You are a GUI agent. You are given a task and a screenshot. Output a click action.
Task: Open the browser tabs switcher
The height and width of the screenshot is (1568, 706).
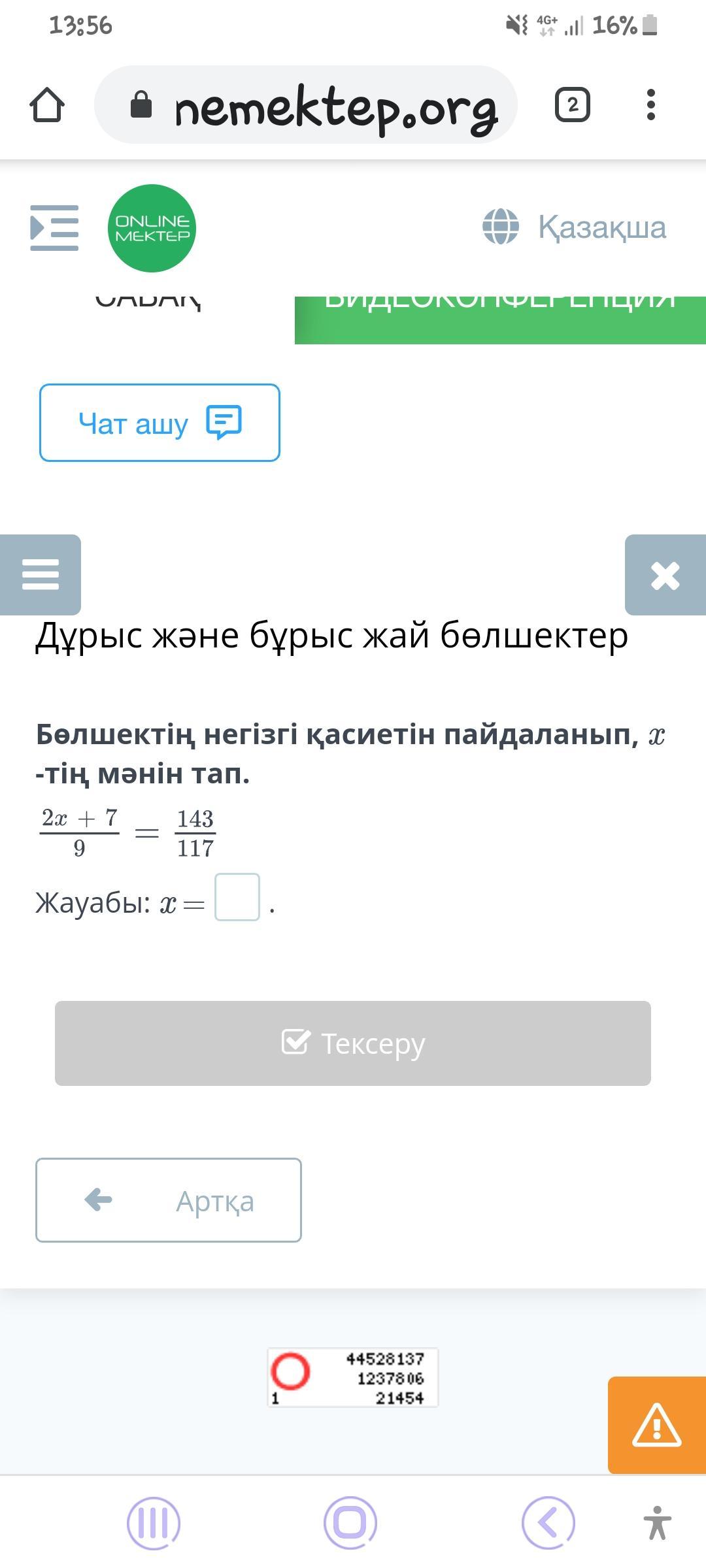tap(573, 105)
